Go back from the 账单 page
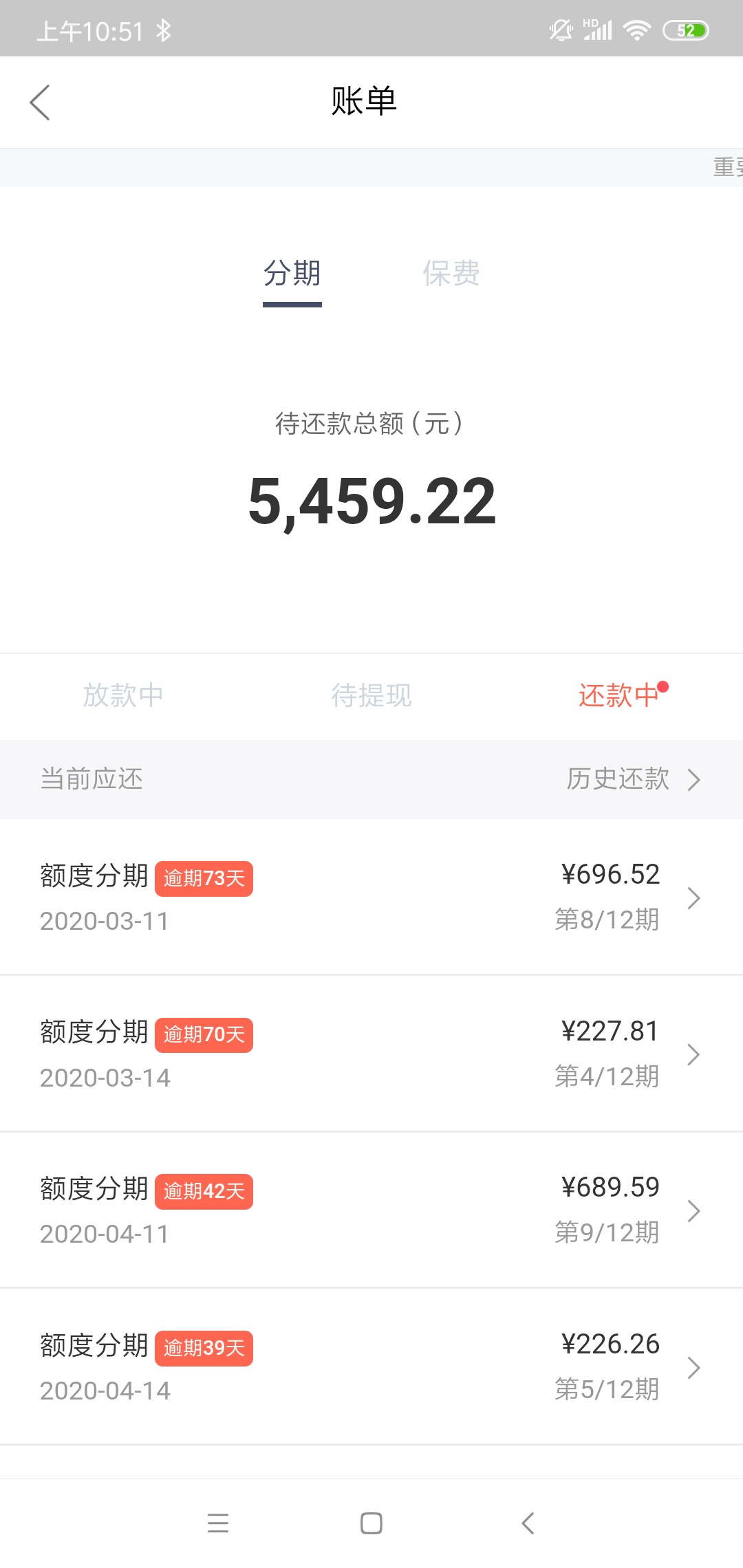The height and width of the screenshot is (1568, 743). coord(40,102)
